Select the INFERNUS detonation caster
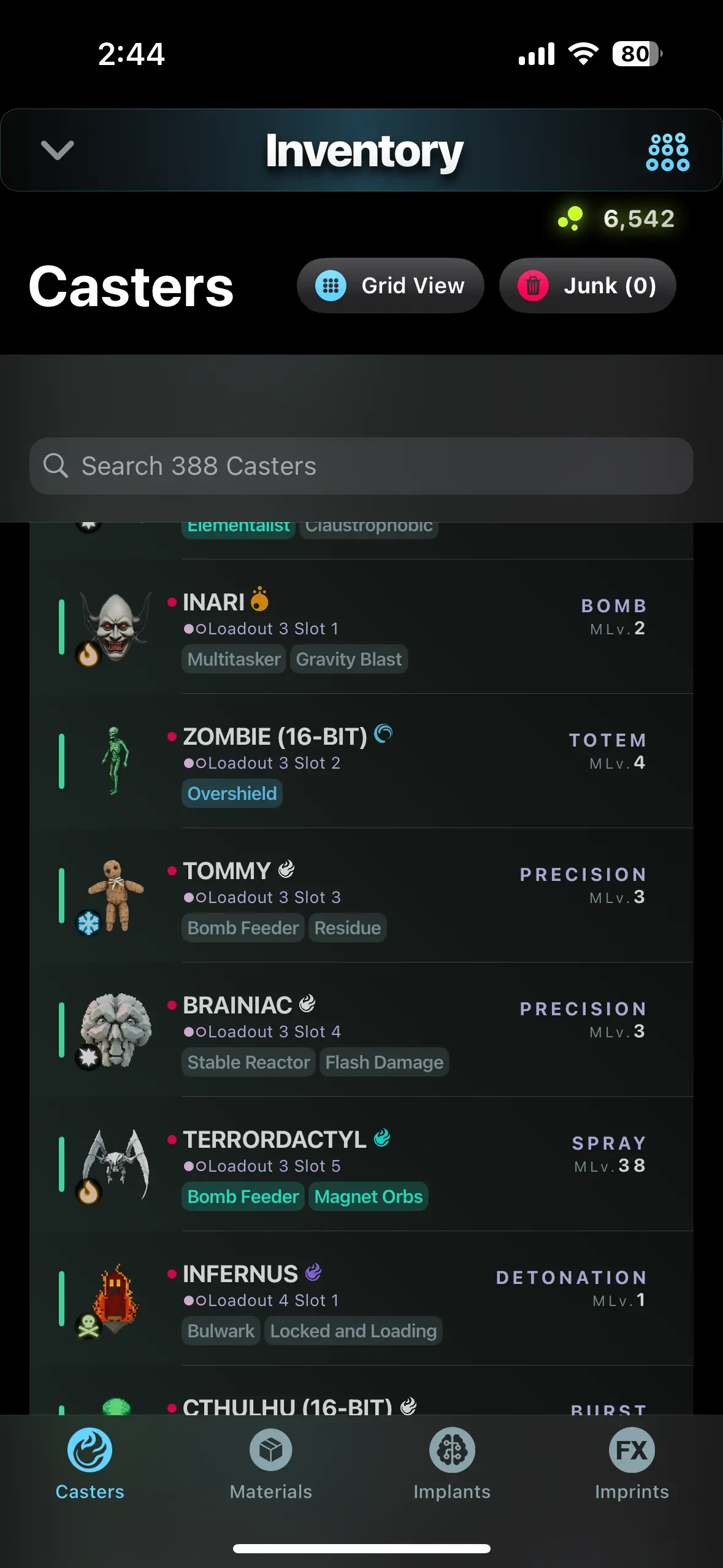This screenshot has width=723, height=1568. click(361, 1299)
